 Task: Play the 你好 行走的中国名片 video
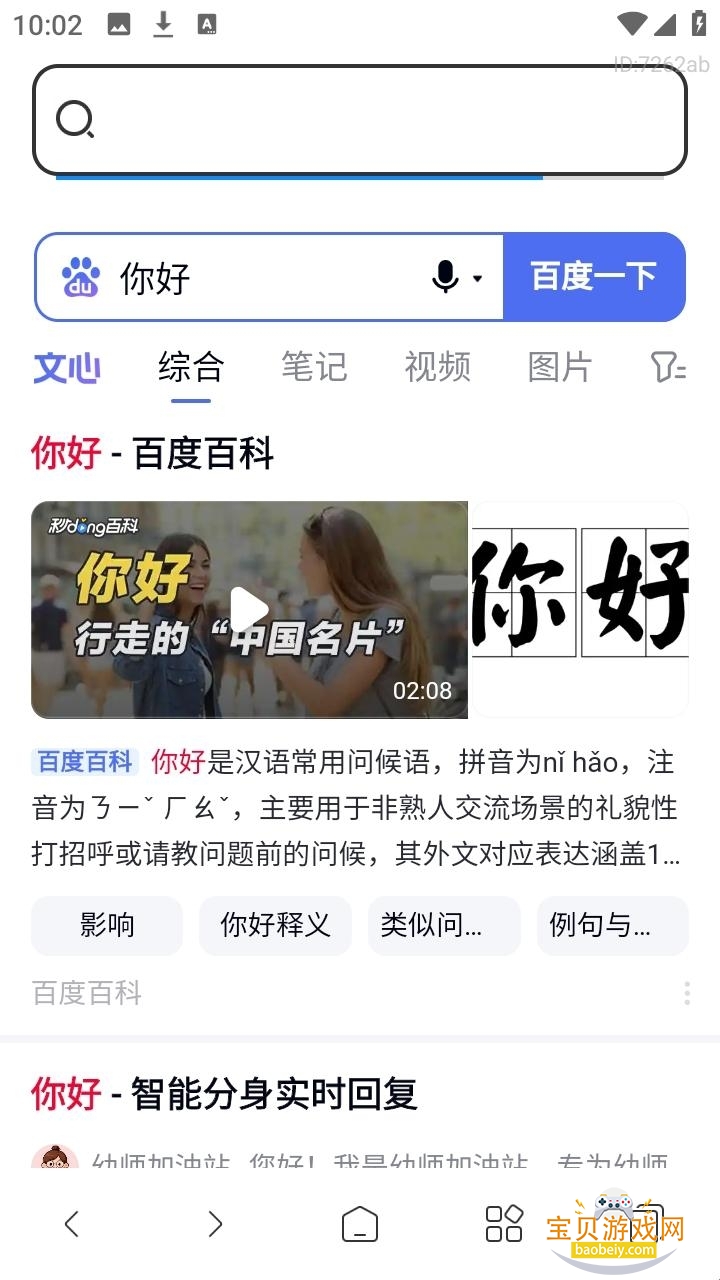coord(249,609)
